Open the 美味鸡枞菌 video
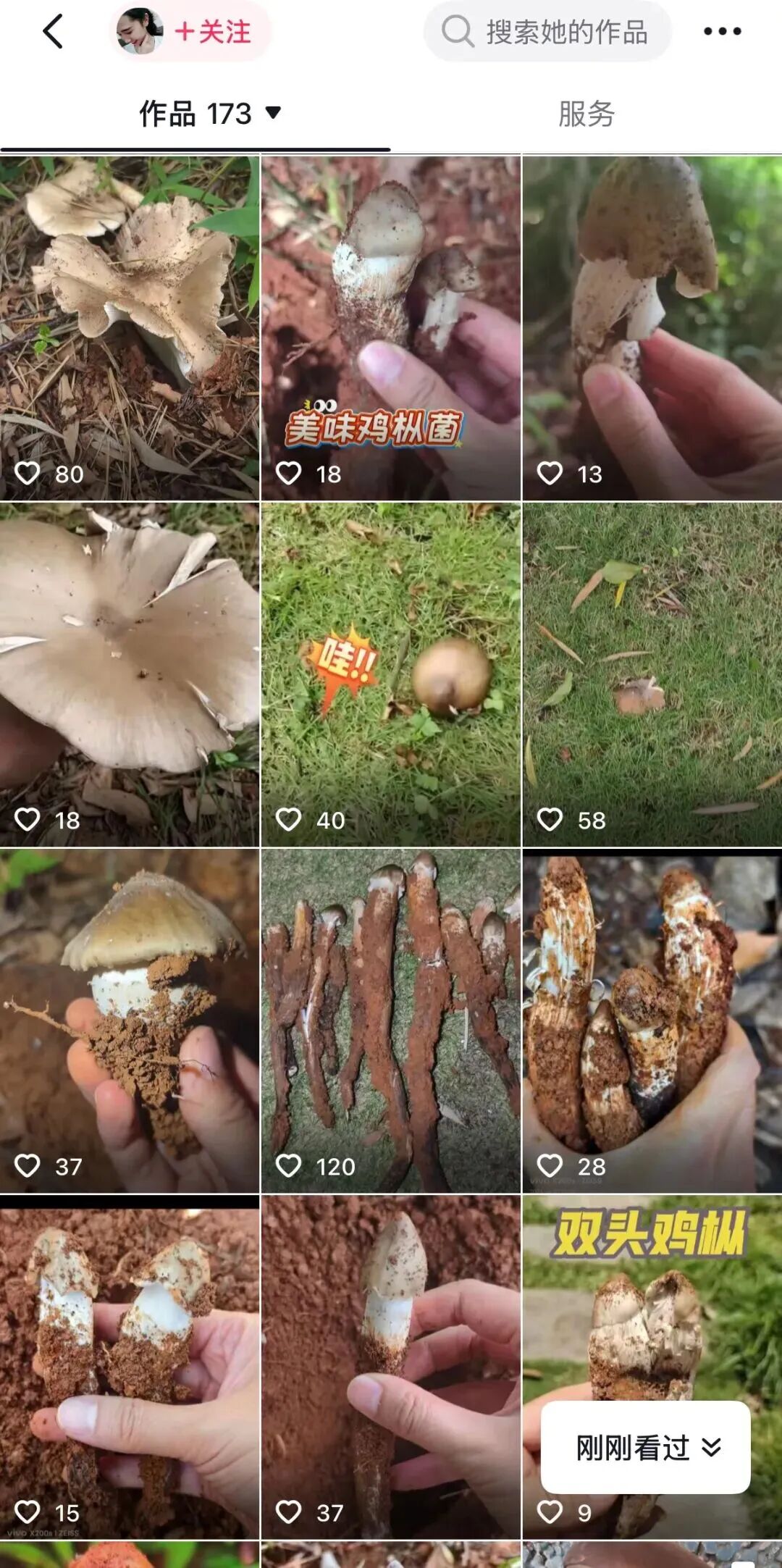Viewport: 782px width, 1568px height. (x=391, y=328)
